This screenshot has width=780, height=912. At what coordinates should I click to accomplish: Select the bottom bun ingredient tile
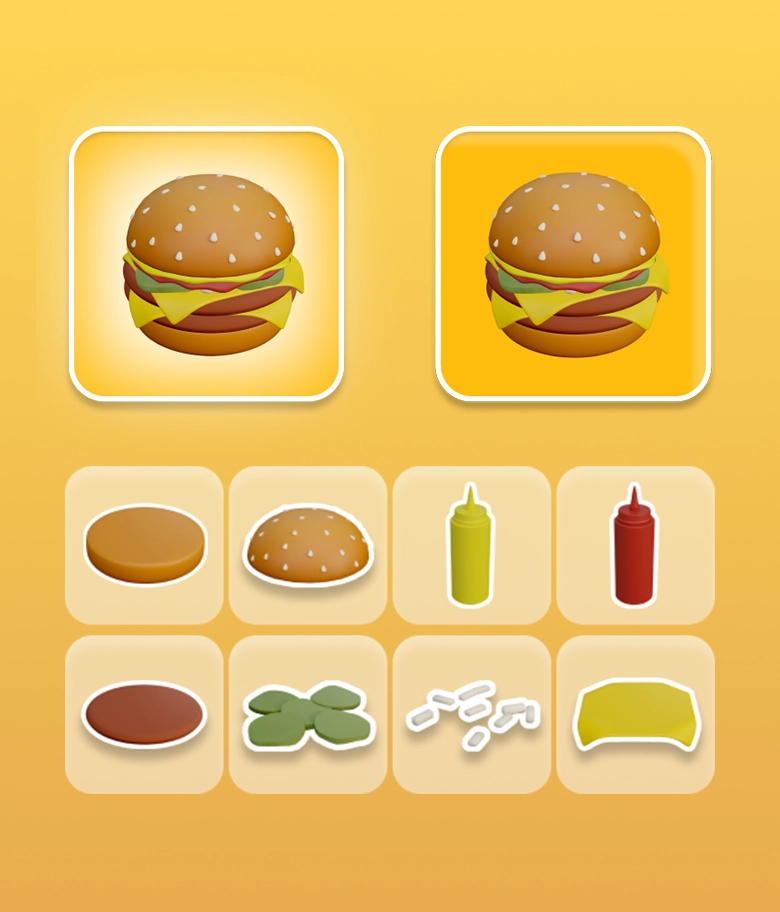pos(144,545)
